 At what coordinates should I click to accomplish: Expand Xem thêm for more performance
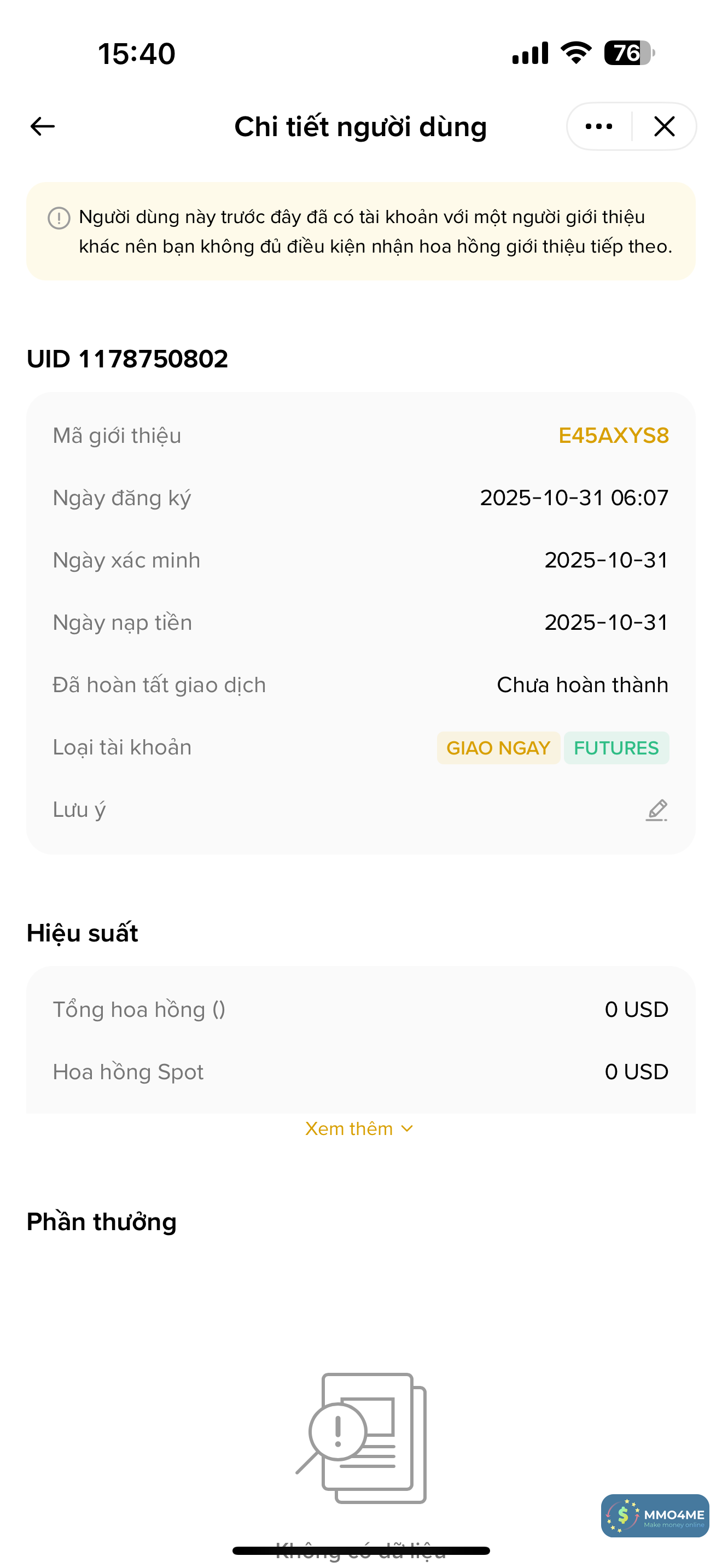[x=359, y=1128]
